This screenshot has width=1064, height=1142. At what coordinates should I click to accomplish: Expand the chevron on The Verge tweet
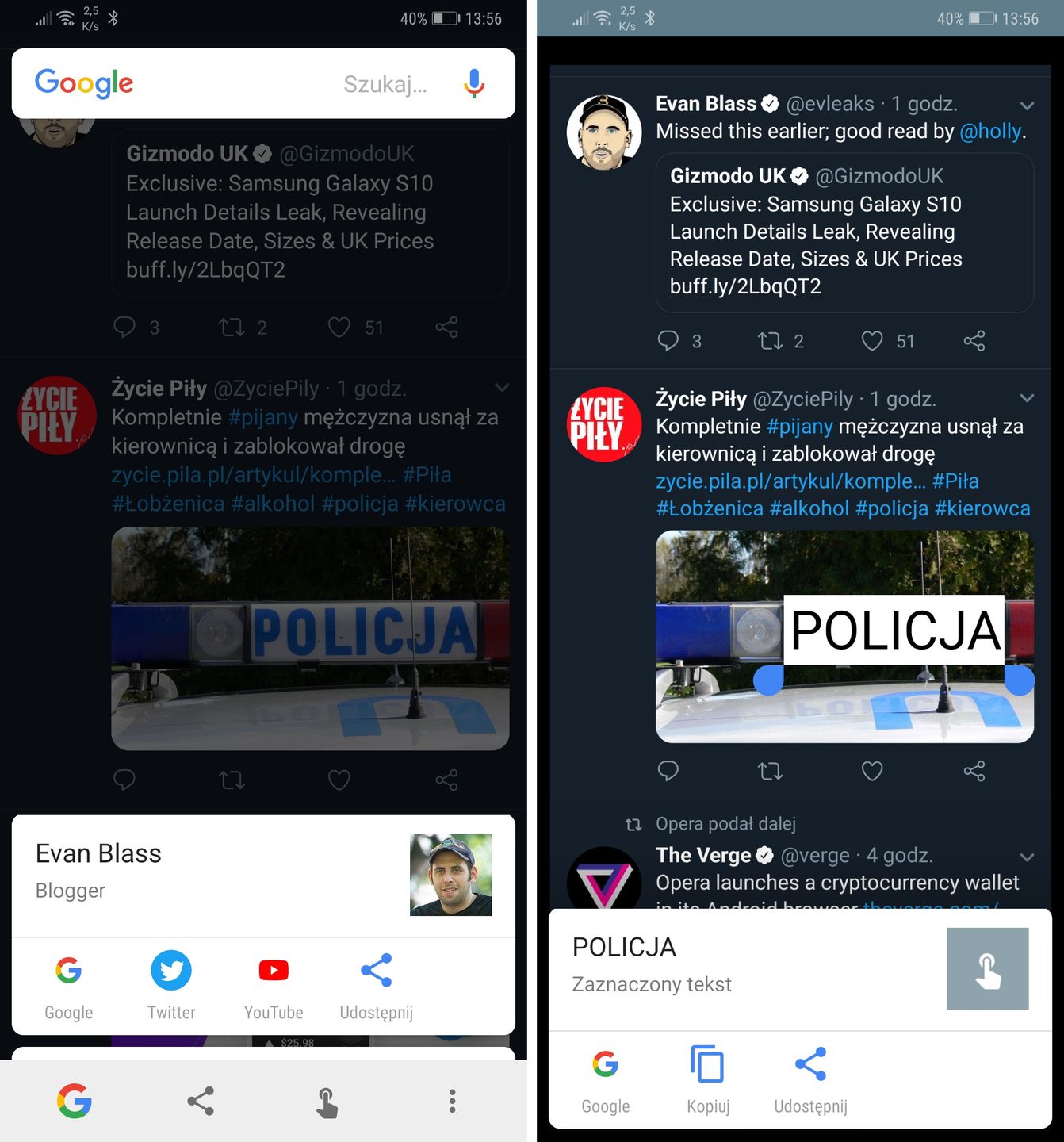click(1027, 857)
